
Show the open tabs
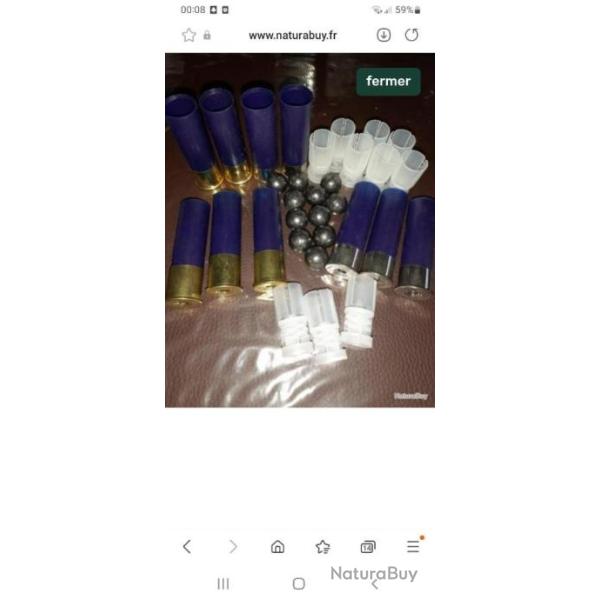point(368,546)
